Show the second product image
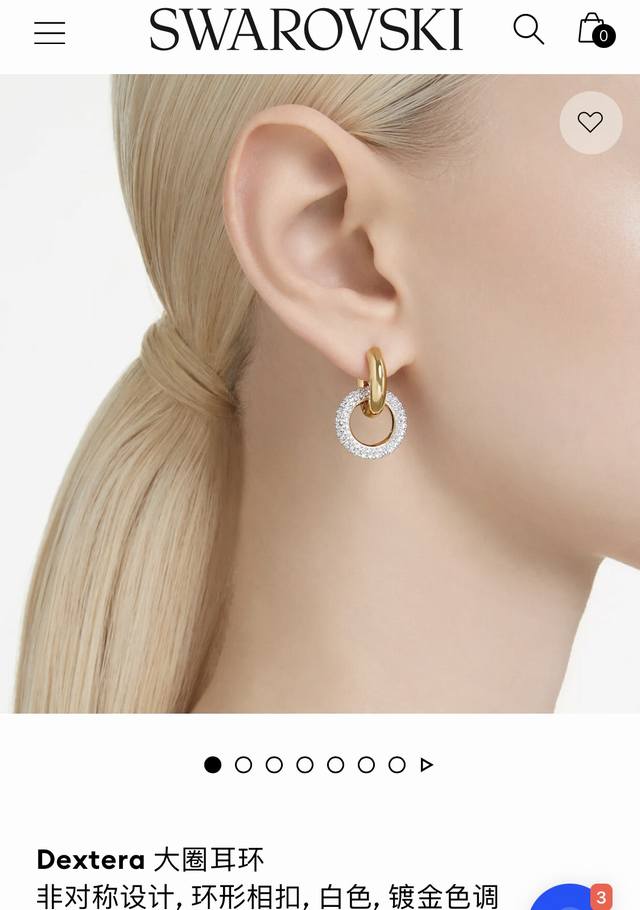 [x=243, y=765]
